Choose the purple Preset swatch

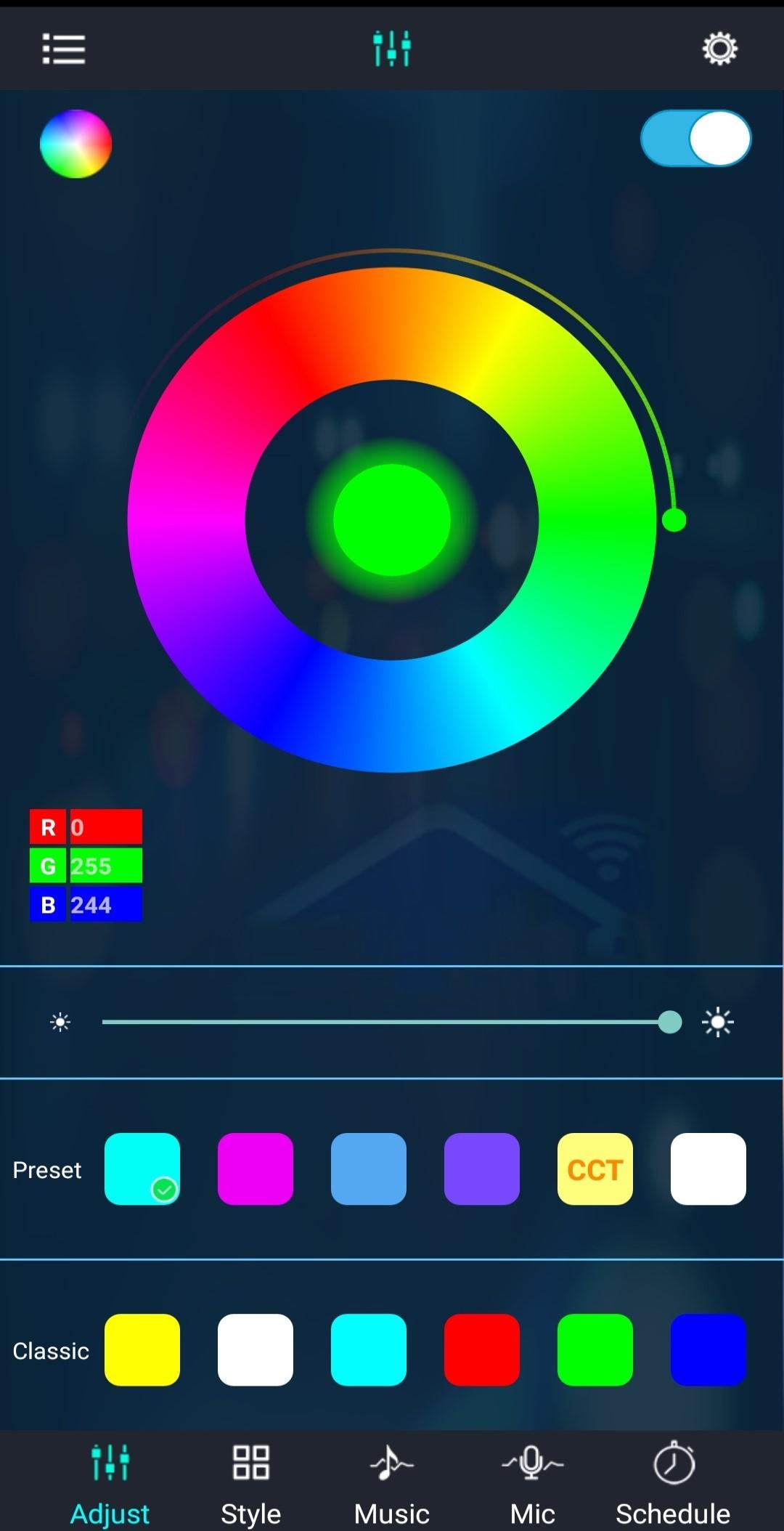coord(482,1169)
